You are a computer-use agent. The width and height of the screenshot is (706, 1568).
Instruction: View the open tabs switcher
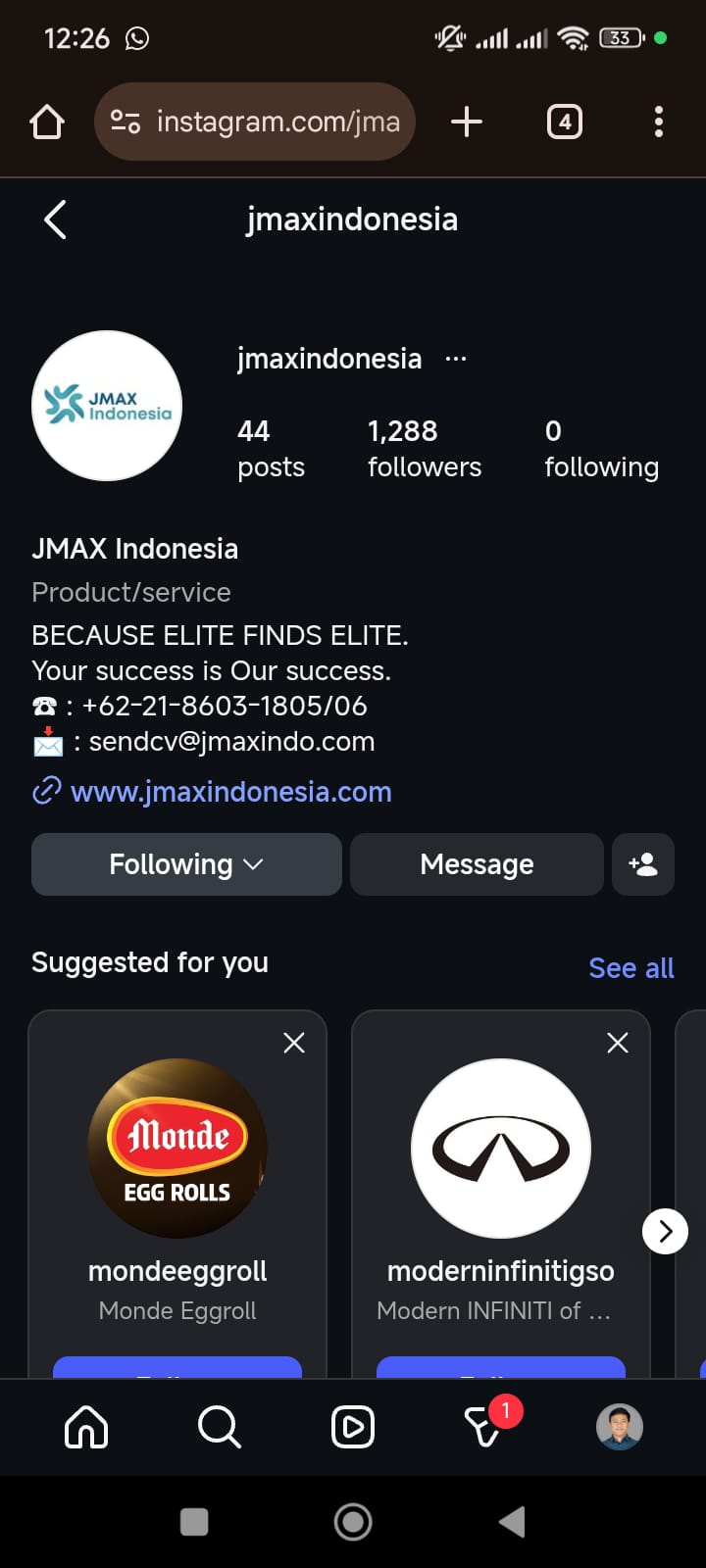pos(564,122)
